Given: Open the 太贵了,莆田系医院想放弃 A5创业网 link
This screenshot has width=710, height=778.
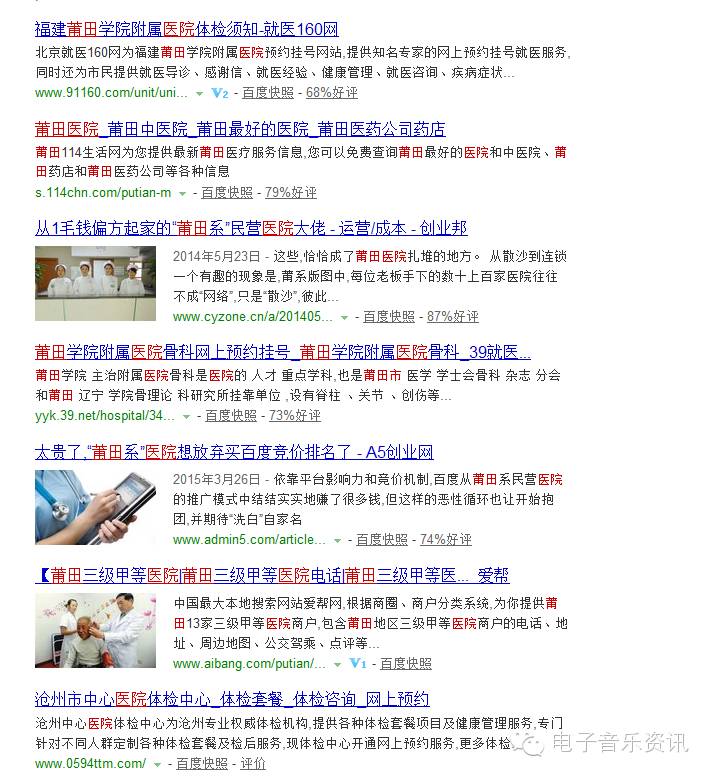Looking at the screenshot, I should (x=234, y=452).
